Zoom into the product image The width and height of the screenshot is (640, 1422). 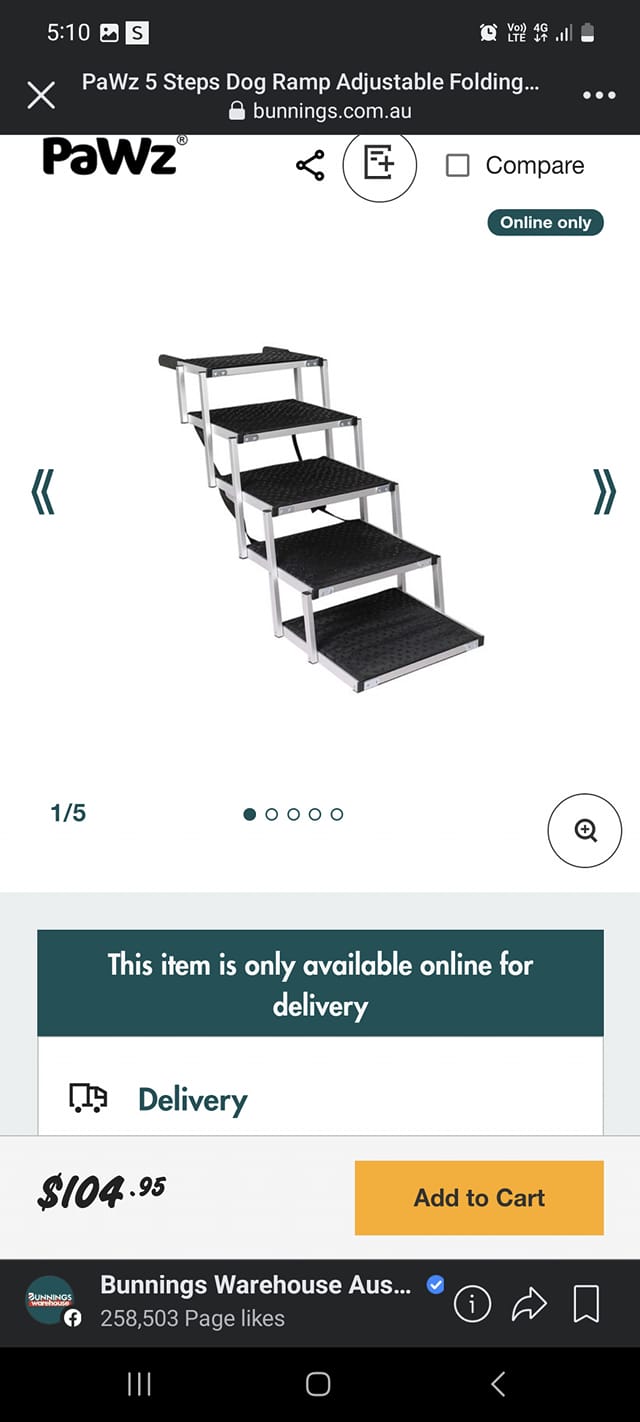[585, 830]
